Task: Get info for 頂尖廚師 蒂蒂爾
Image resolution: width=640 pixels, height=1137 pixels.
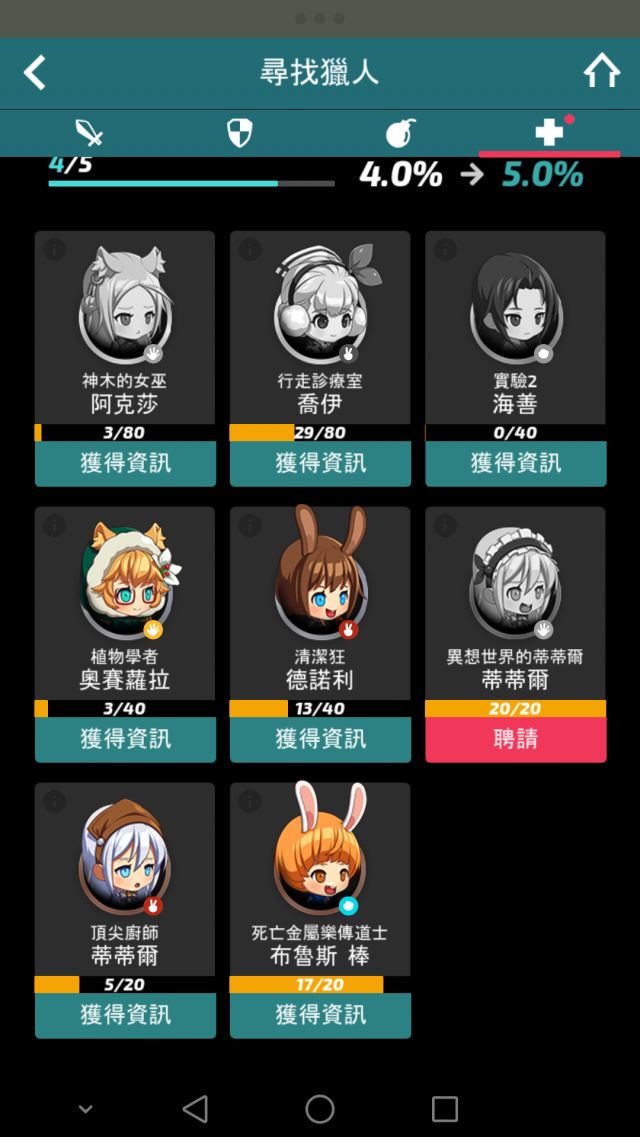Action: [125, 1015]
